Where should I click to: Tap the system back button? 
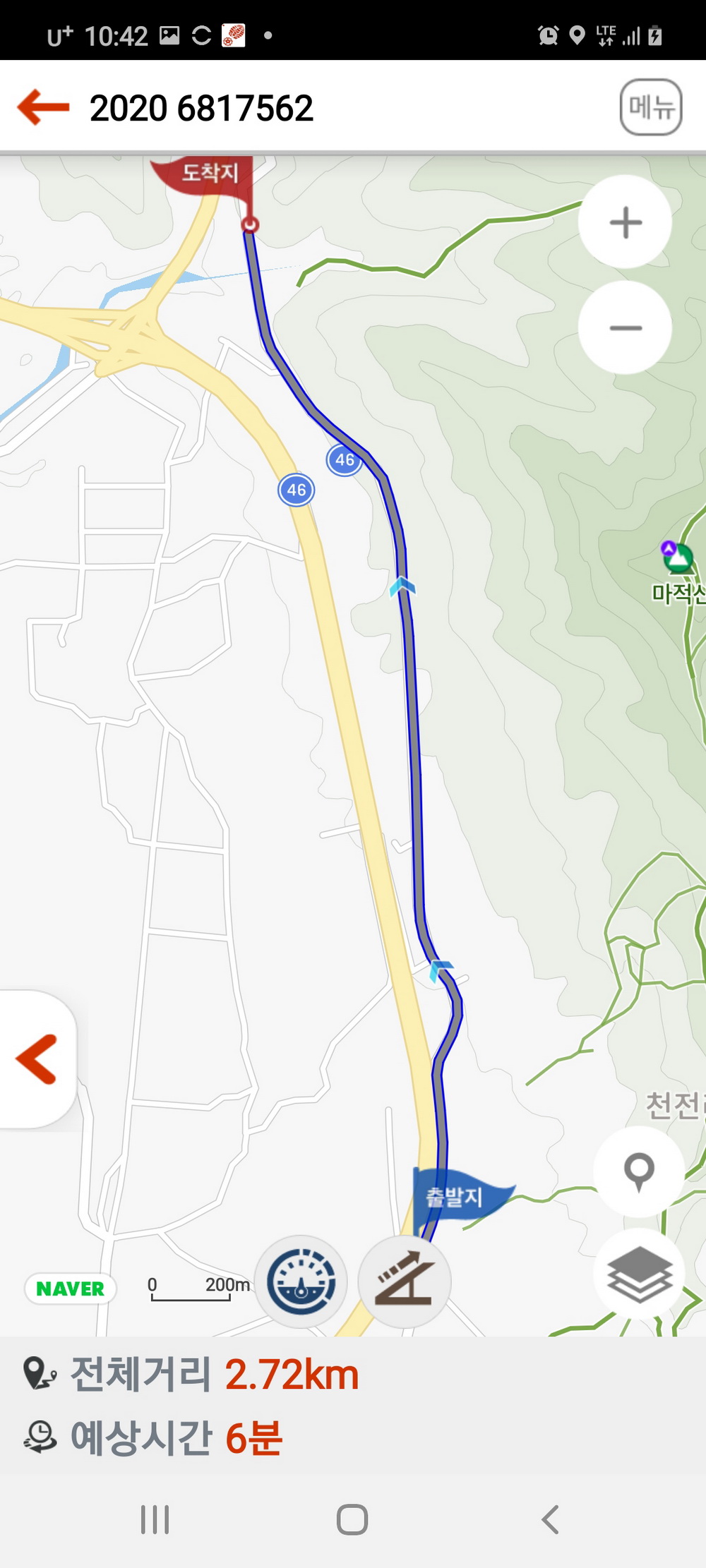pos(550,1519)
